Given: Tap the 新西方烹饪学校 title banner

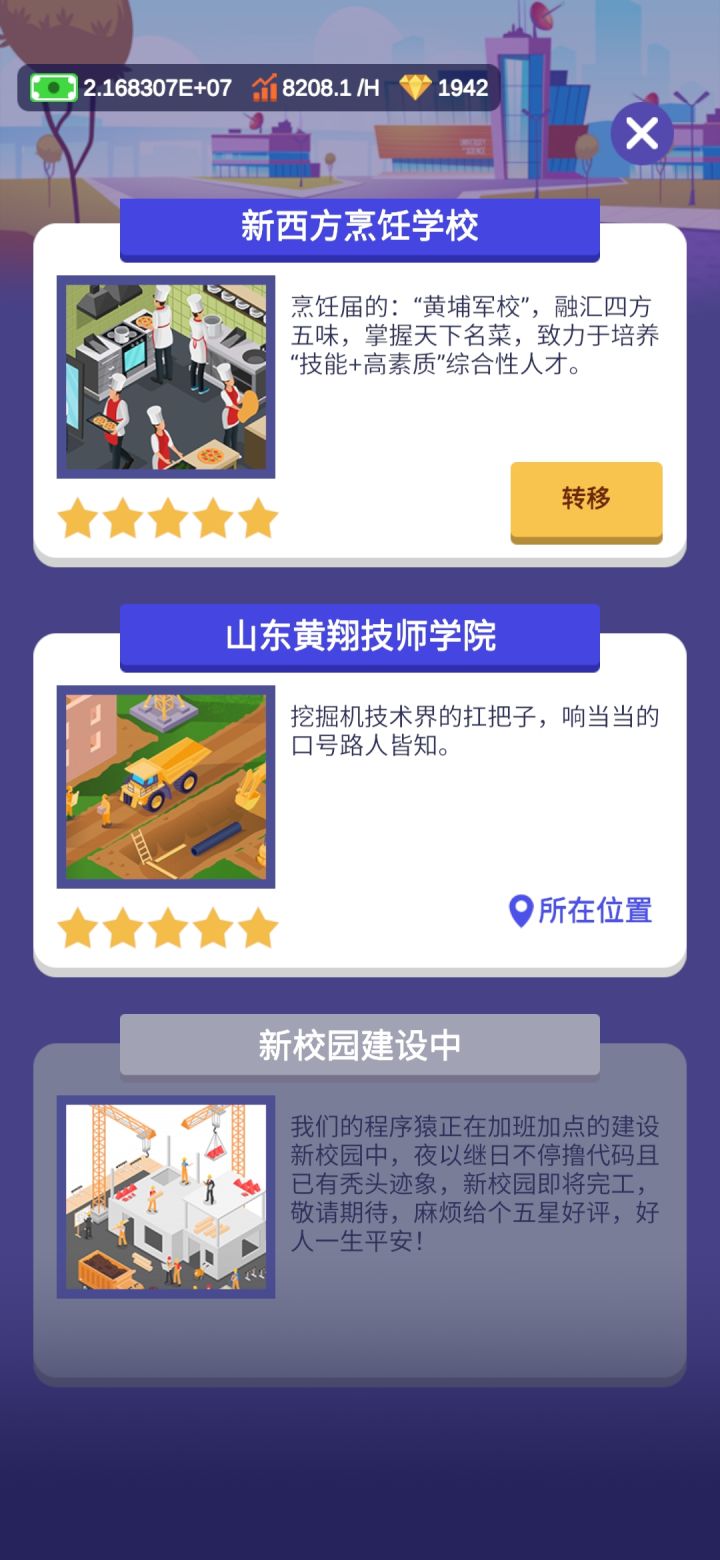Looking at the screenshot, I should click(360, 228).
